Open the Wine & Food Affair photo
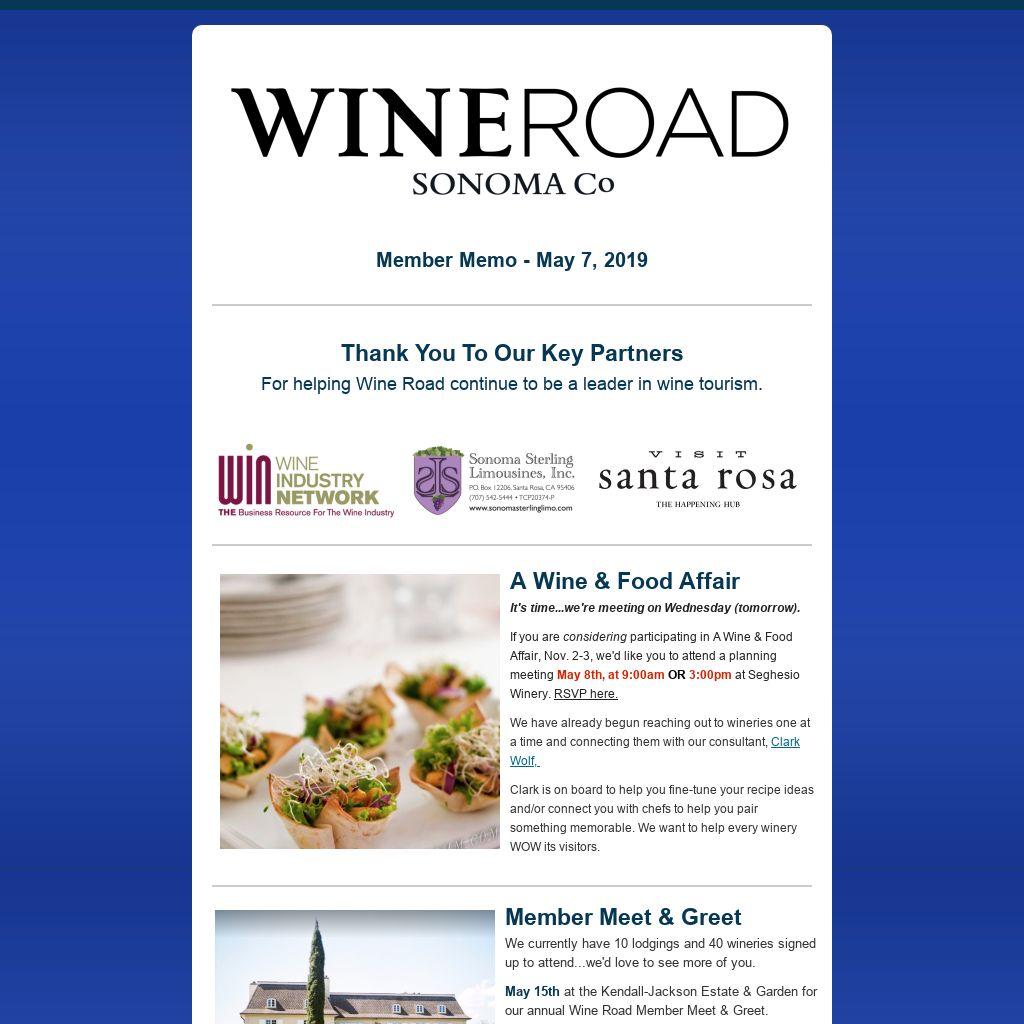 tap(360, 711)
